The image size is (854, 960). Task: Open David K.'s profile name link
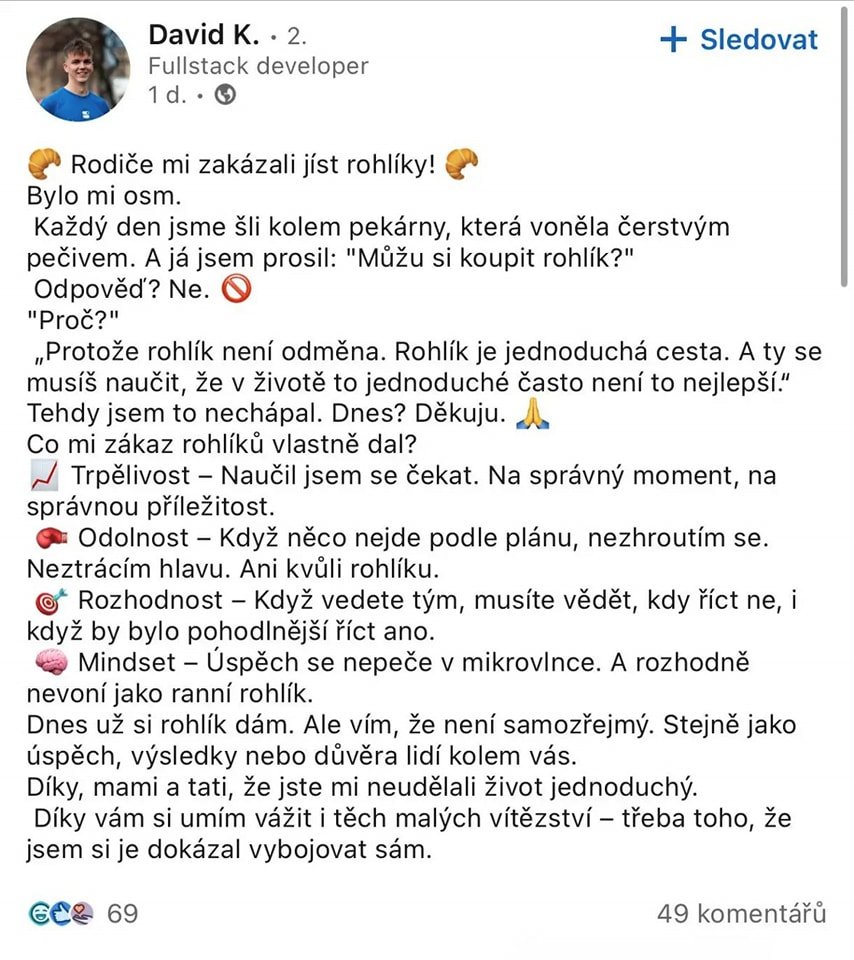pyautogui.click(x=203, y=35)
